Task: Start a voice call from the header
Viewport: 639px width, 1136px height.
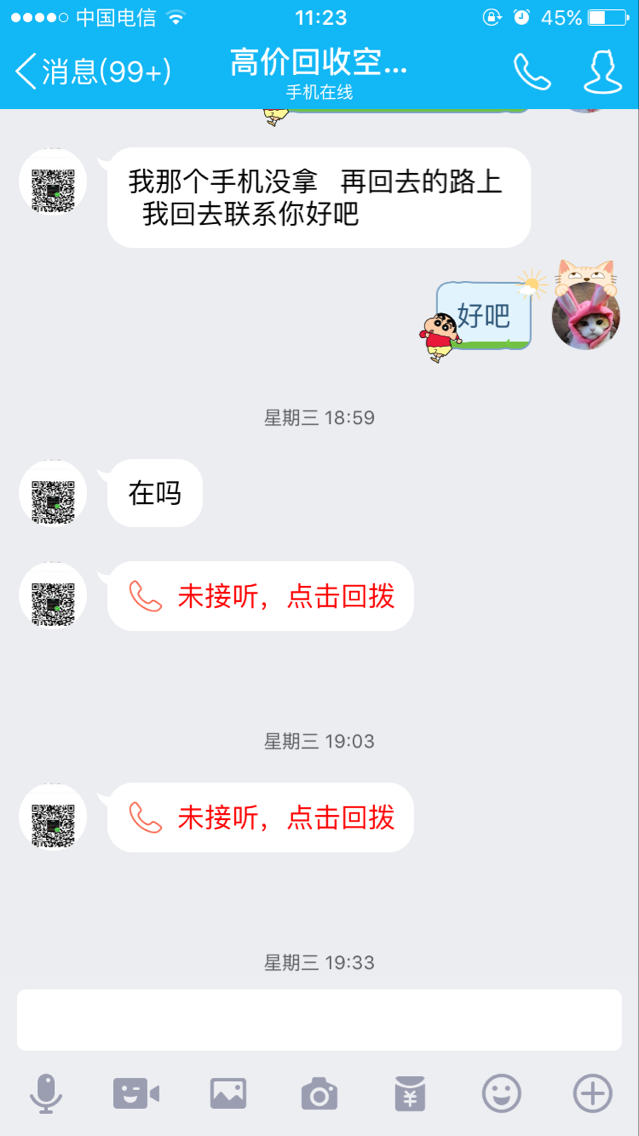Action: pyautogui.click(x=532, y=72)
